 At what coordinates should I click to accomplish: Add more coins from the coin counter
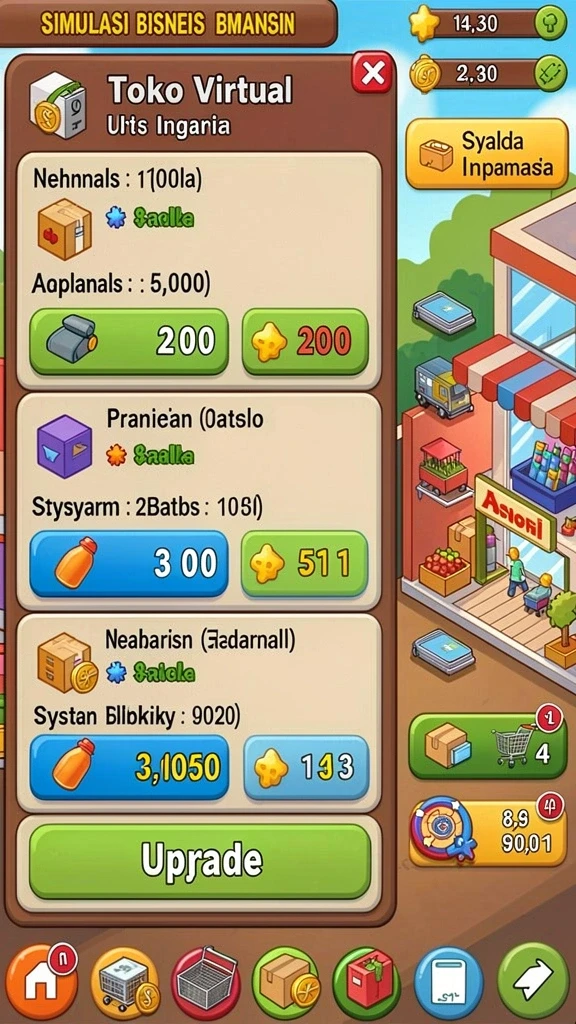point(550,73)
